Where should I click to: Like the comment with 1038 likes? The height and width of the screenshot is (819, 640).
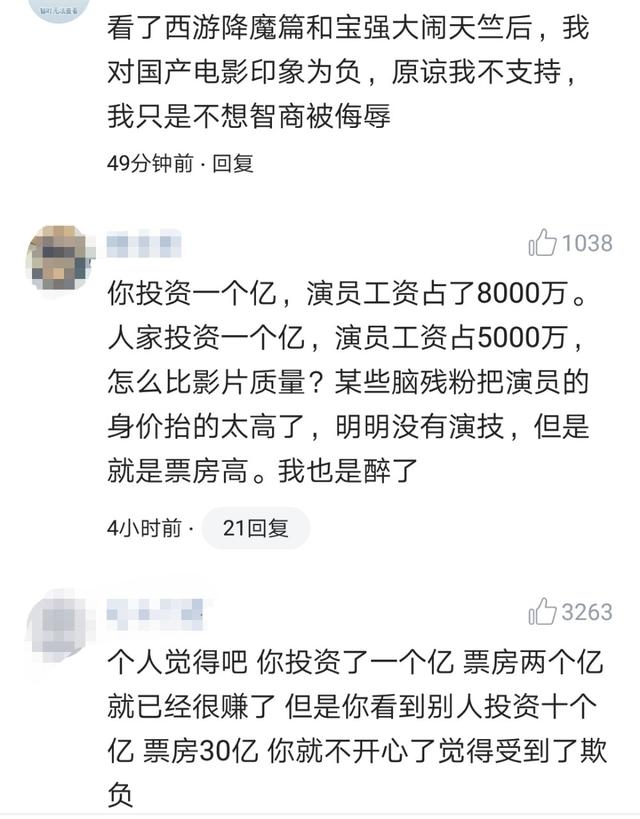(543, 242)
